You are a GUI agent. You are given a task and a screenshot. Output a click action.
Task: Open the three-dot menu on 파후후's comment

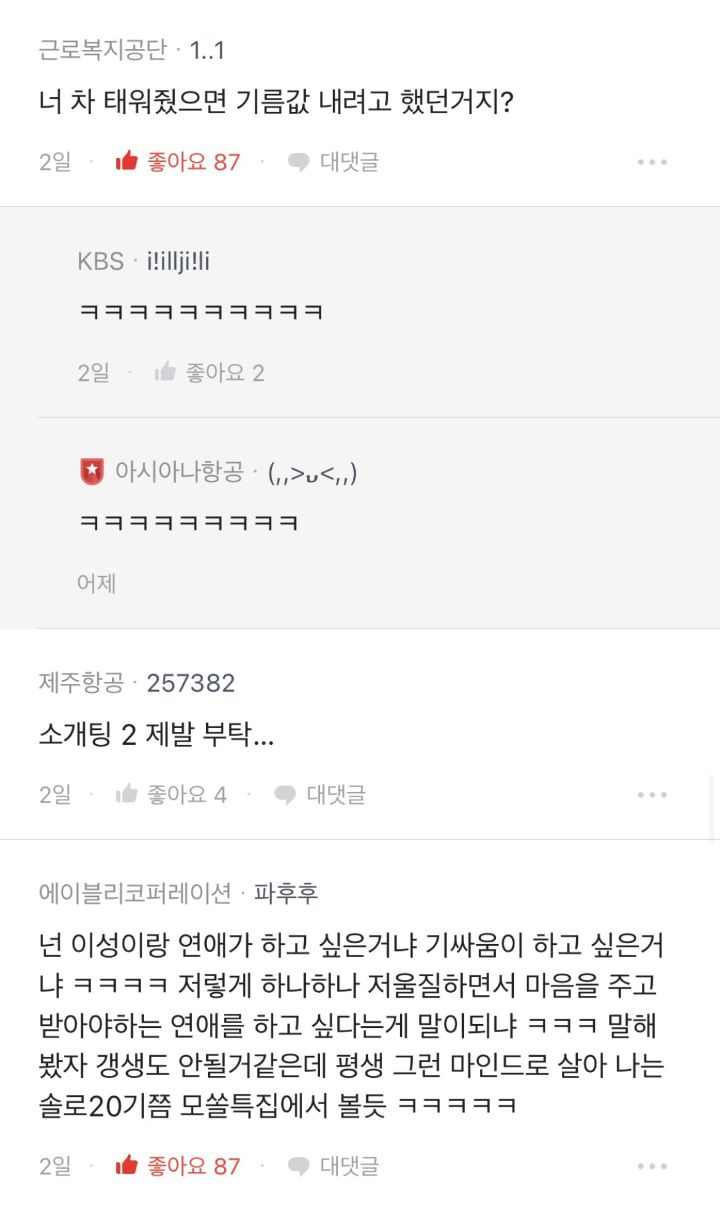pos(652,1166)
